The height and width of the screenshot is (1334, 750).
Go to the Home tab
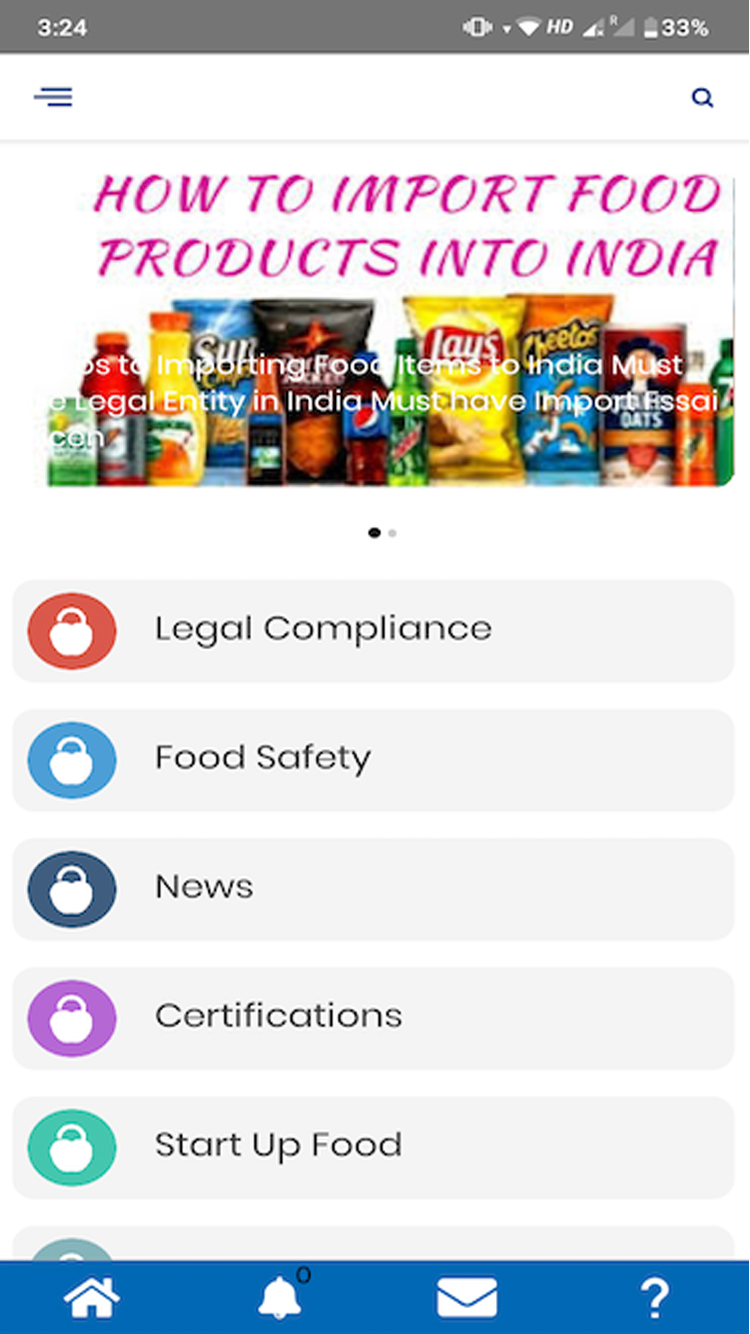point(92,1298)
